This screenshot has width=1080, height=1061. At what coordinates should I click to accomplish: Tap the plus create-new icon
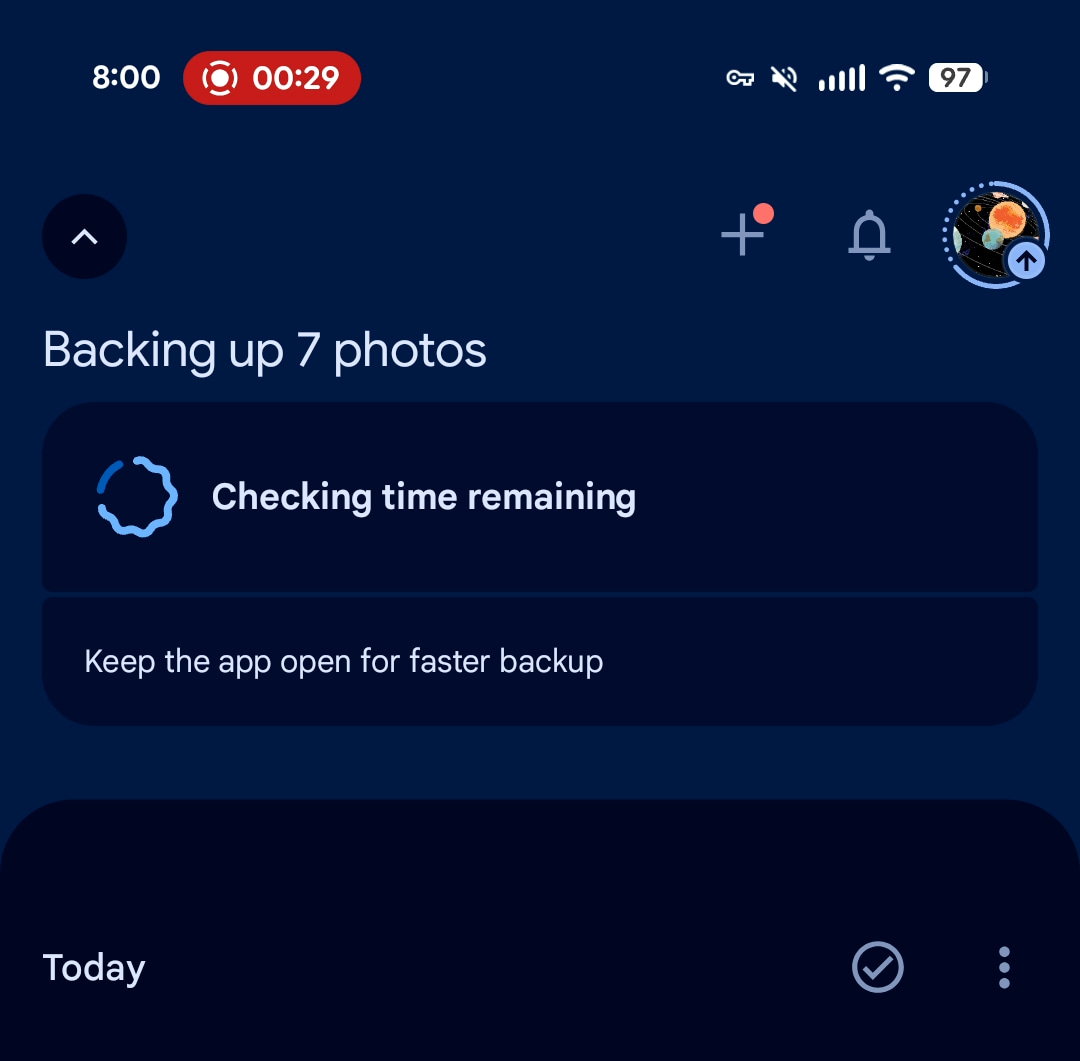point(743,236)
